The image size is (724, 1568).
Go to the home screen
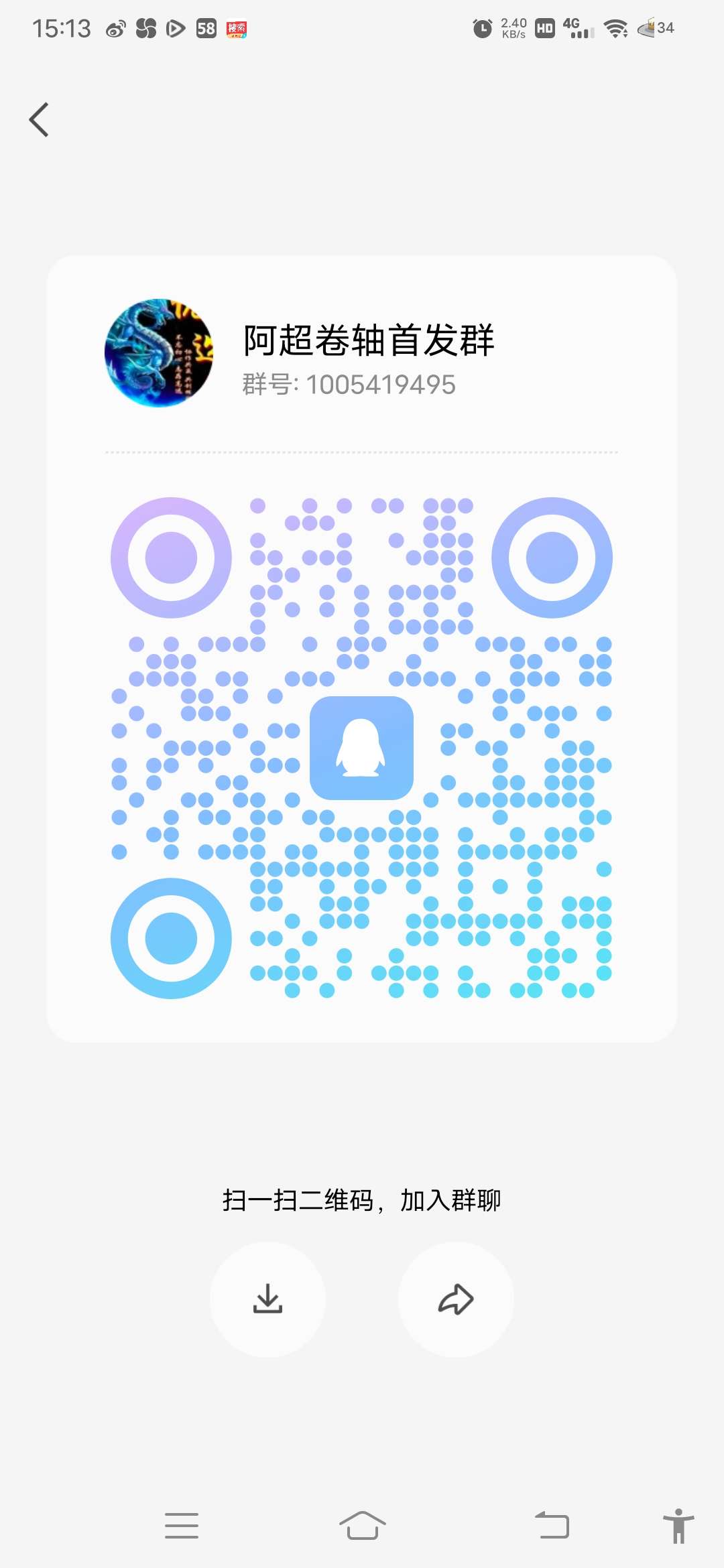pyautogui.click(x=362, y=1525)
